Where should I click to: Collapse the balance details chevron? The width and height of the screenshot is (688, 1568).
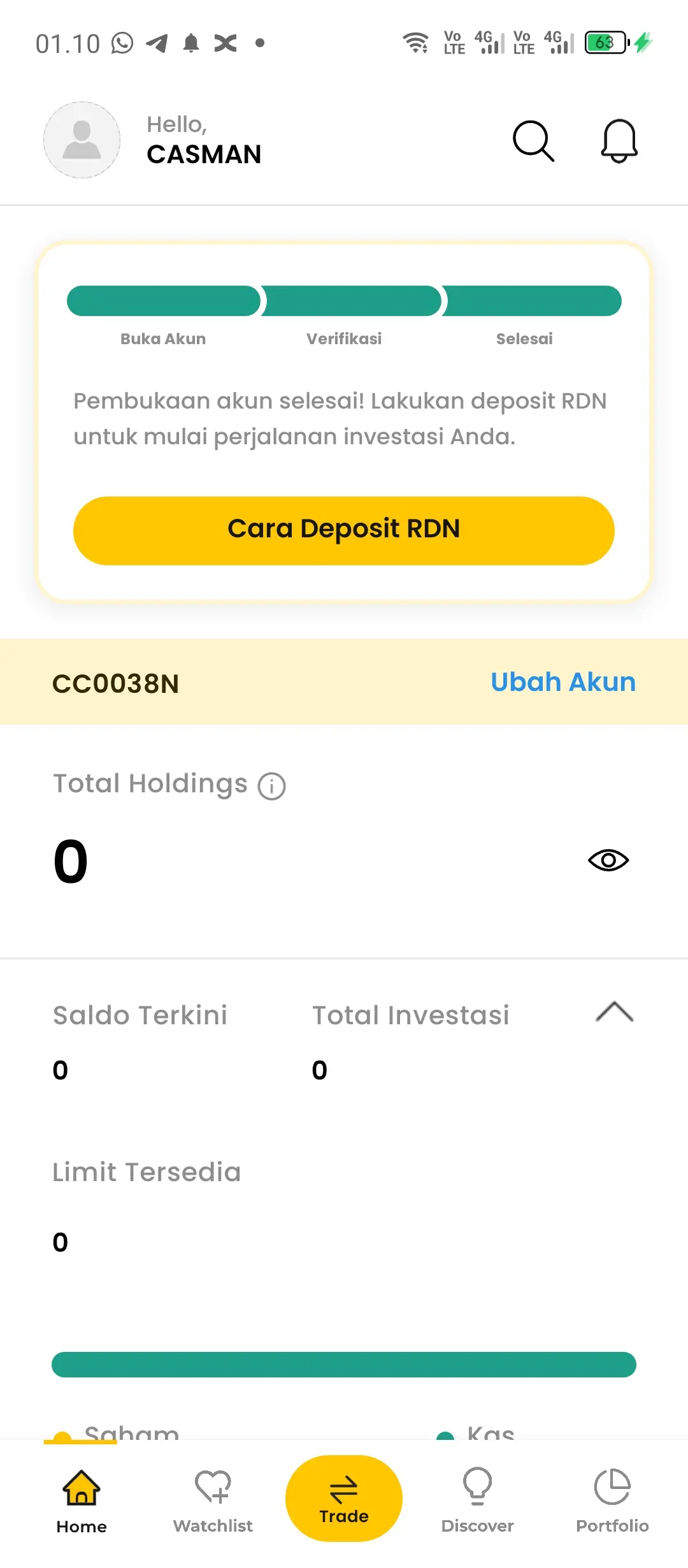[x=615, y=1012]
